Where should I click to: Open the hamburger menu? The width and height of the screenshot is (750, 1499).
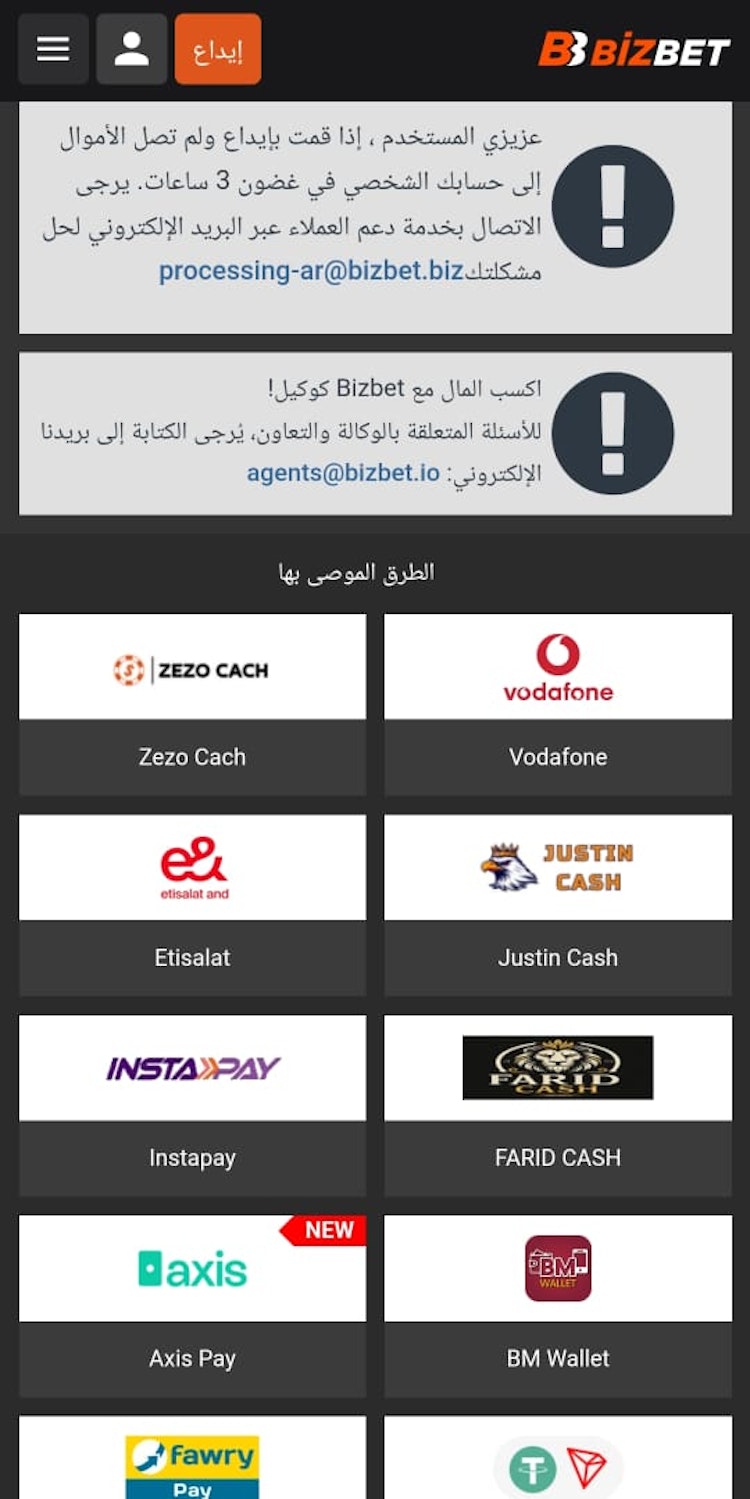point(53,49)
